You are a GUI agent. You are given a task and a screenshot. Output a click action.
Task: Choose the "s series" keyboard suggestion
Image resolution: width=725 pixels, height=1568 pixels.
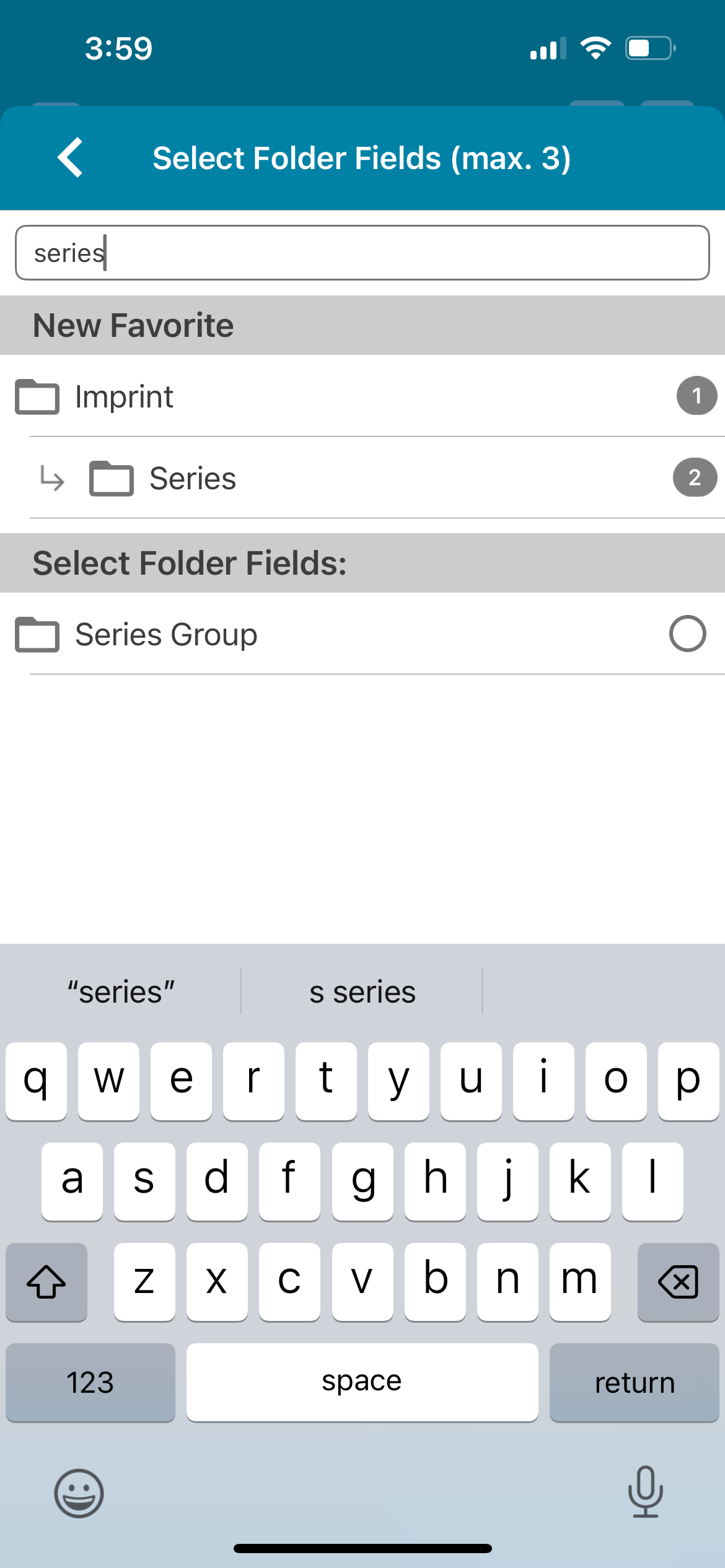362,992
